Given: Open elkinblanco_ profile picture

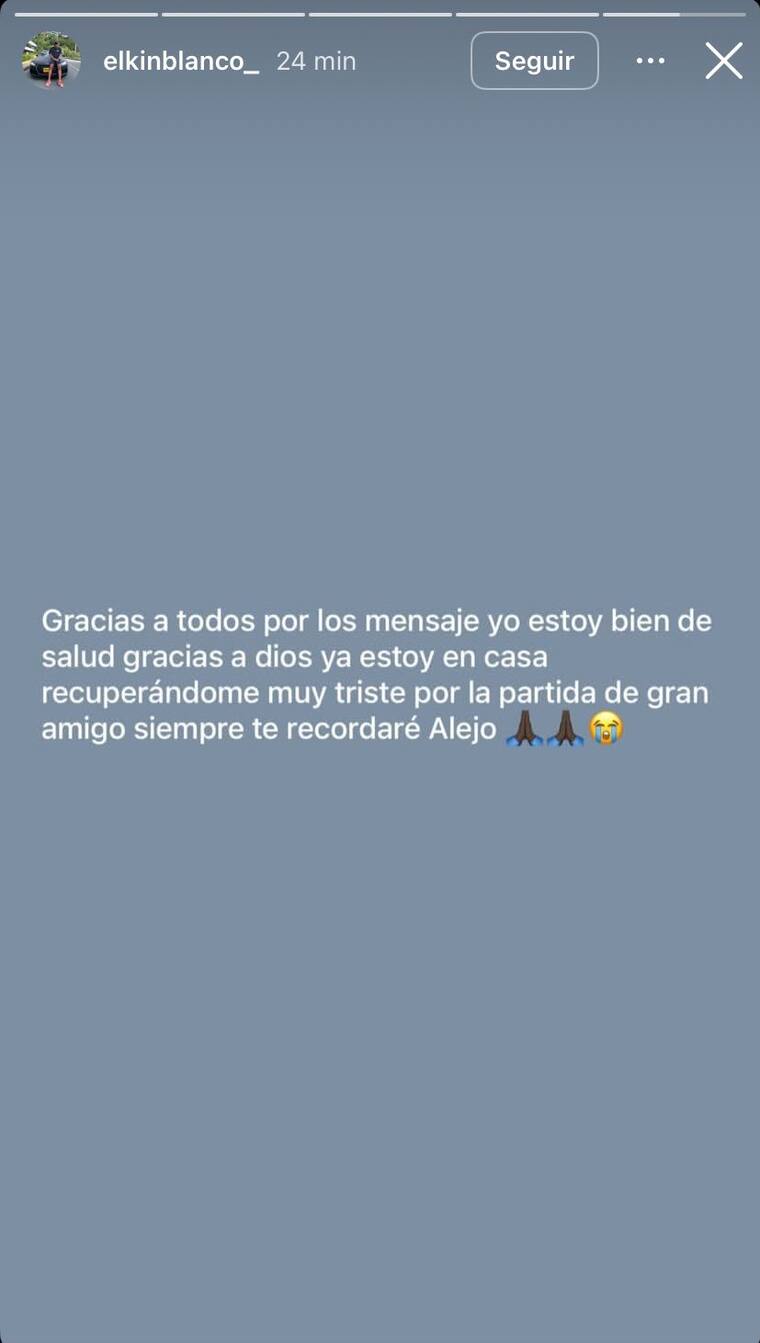Looking at the screenshot, I should pyautogui.click(x=50, y=60).
